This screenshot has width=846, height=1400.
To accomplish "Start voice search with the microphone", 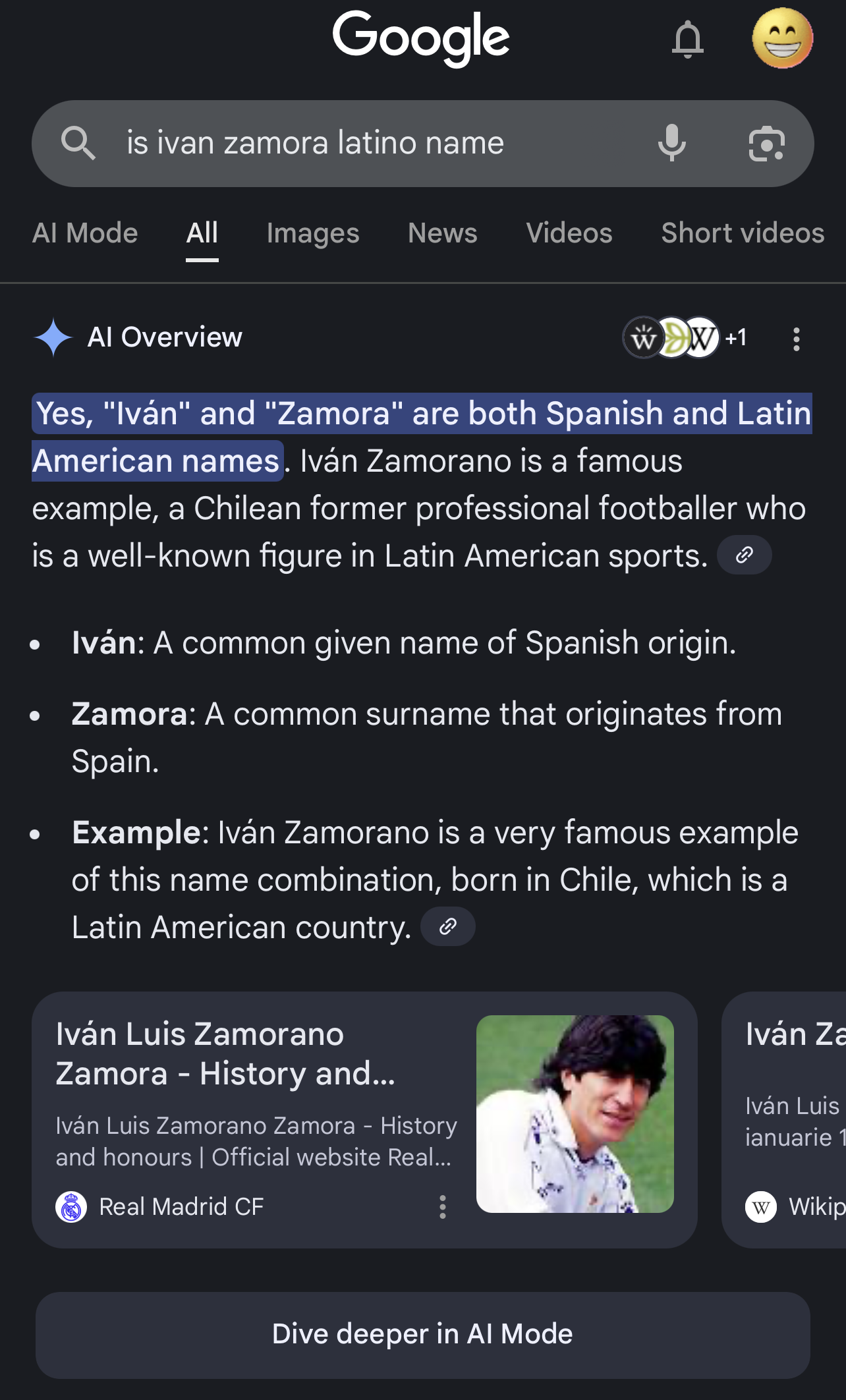I will click(x=671, y=143).
